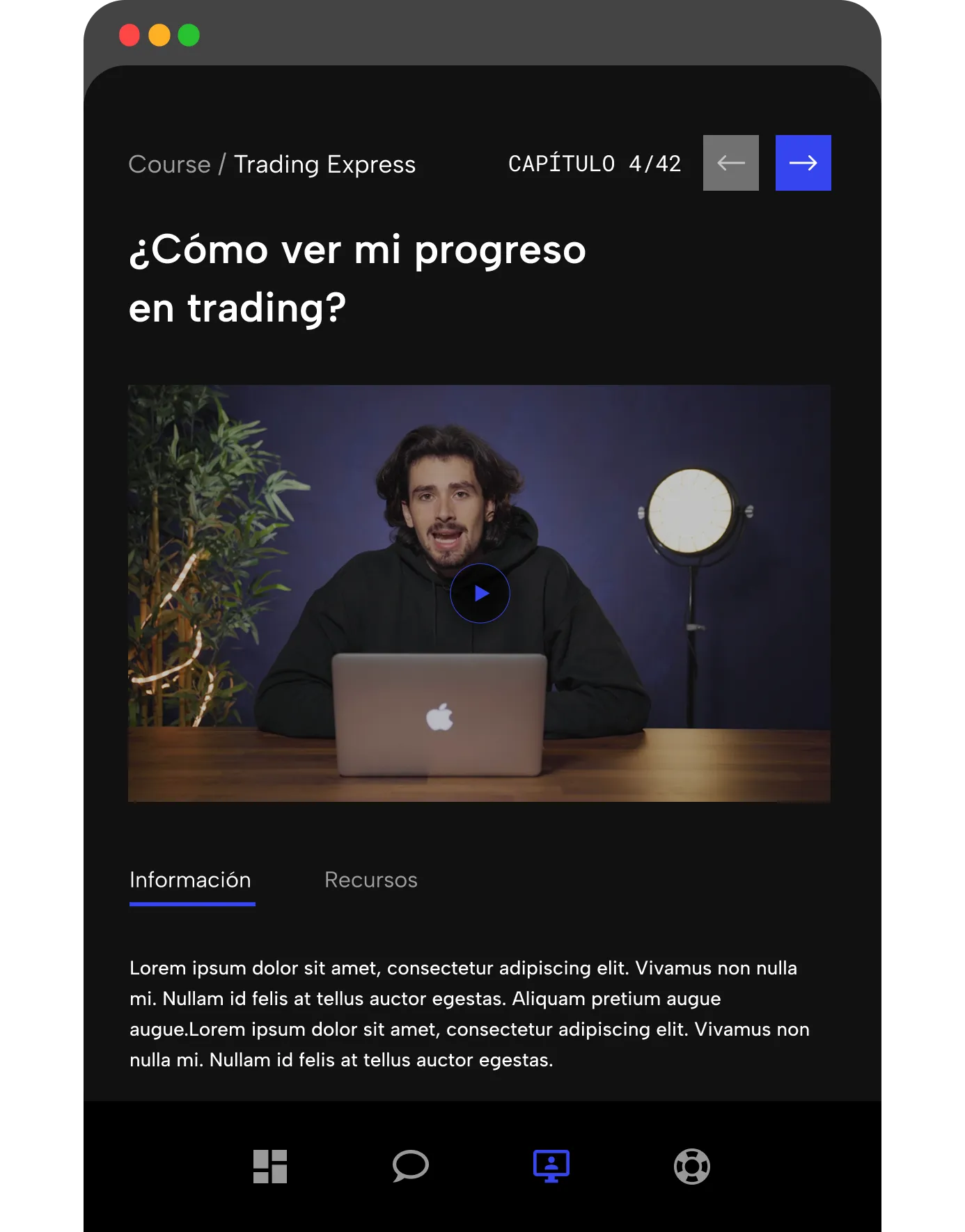Play the lesson video
The image size is (965, 1232).
pyautogui.click(x=480, y=593)
